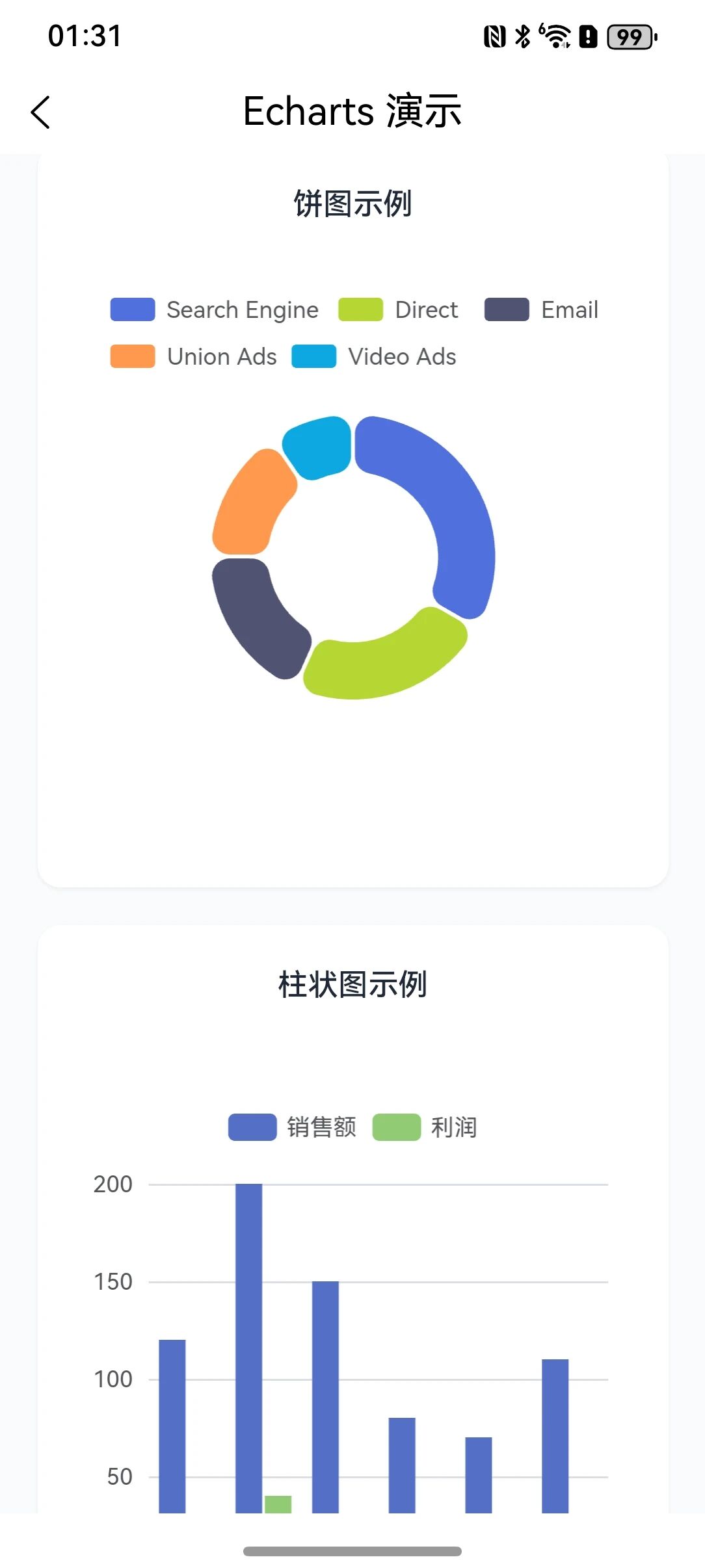This screenshot has height=1568, width=705.
Task: Hide the Direct series via legend
Action: (398, 310)
